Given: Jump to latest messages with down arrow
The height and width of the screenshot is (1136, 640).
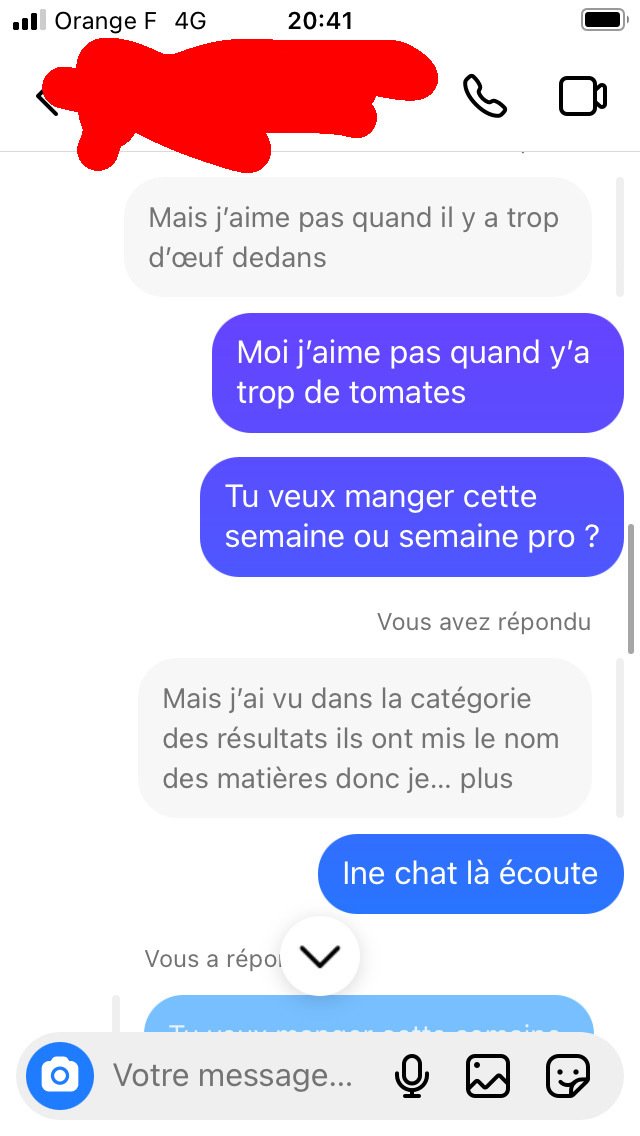Looking at the screenshot, I should click(320, 956).
